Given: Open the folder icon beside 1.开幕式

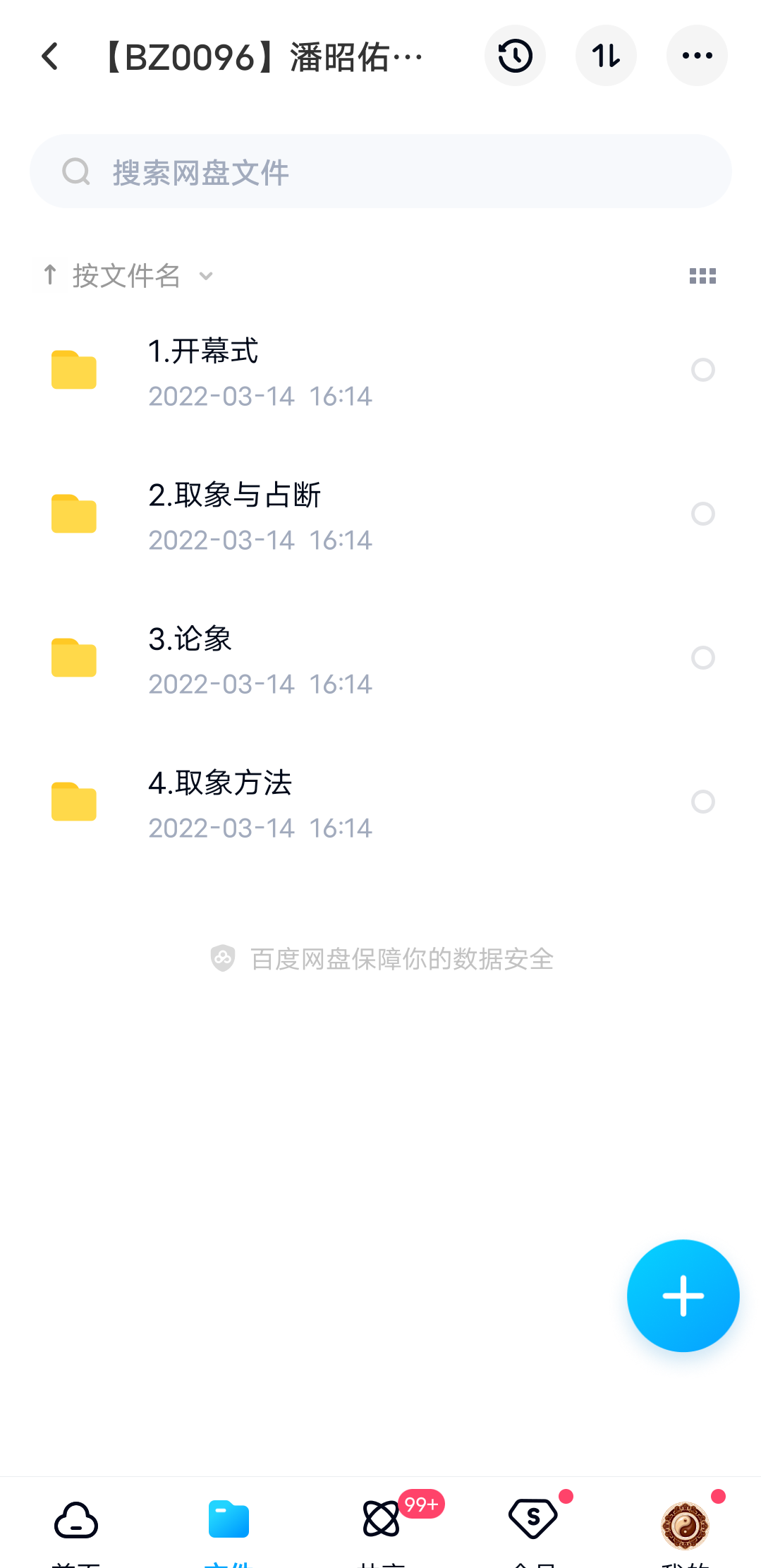Looking at the screenshot, I should coord(73,370).
